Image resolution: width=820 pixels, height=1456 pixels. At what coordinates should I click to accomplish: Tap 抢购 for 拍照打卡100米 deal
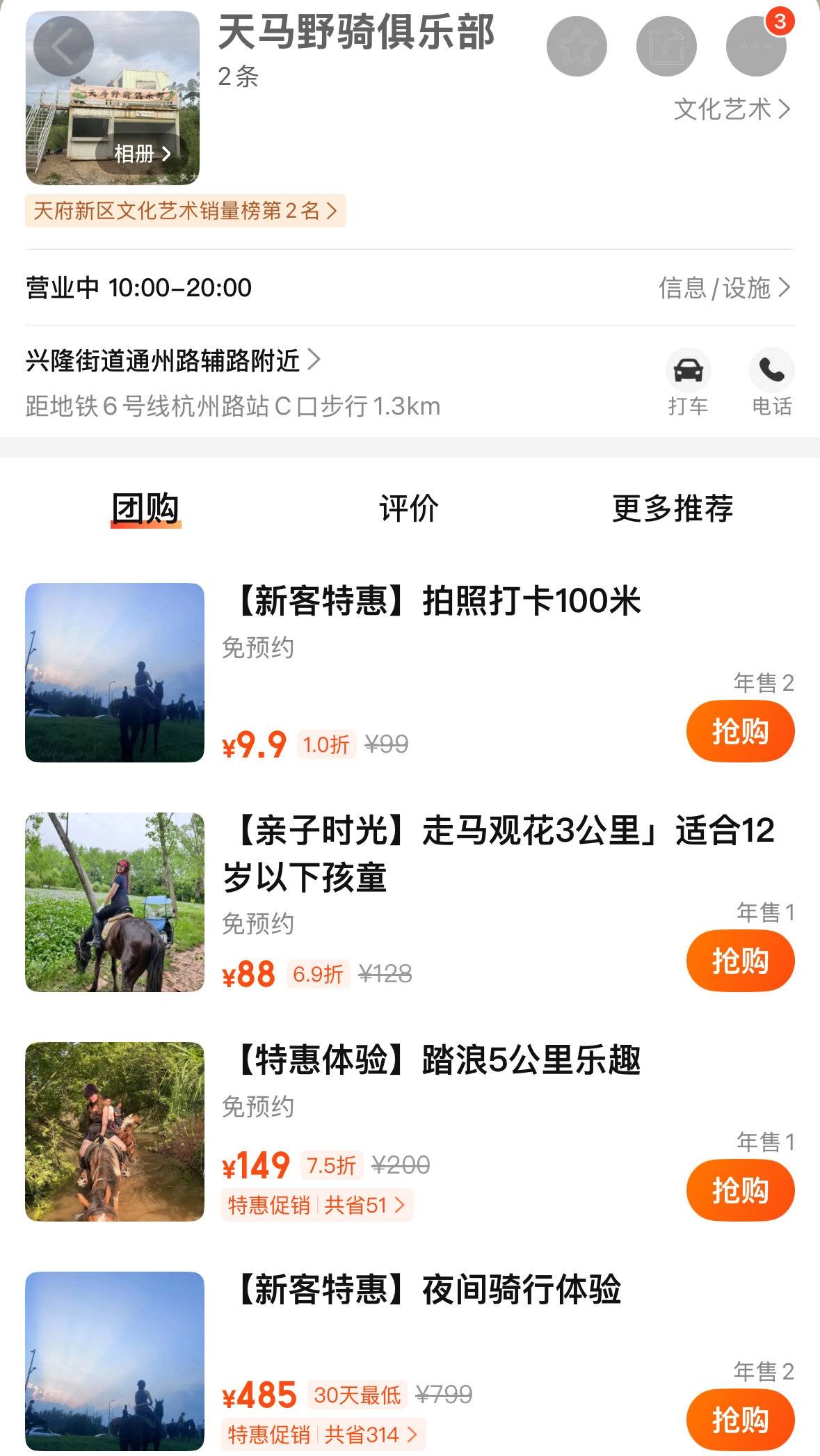click(x=740, y=732)
